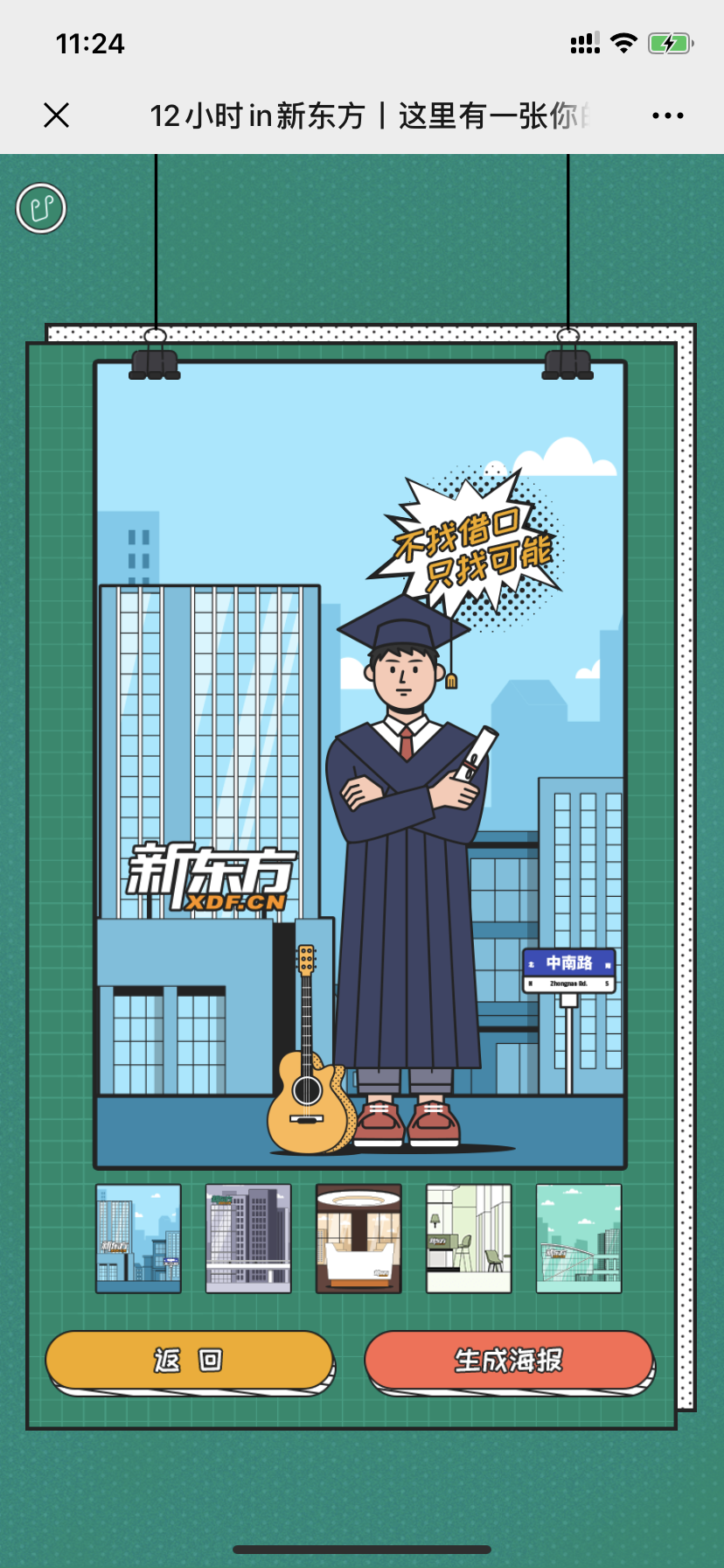Open the three-dot overflow menu
Image resolution: width=724 pixels, height=1568 pixels.
coord(667,115)
